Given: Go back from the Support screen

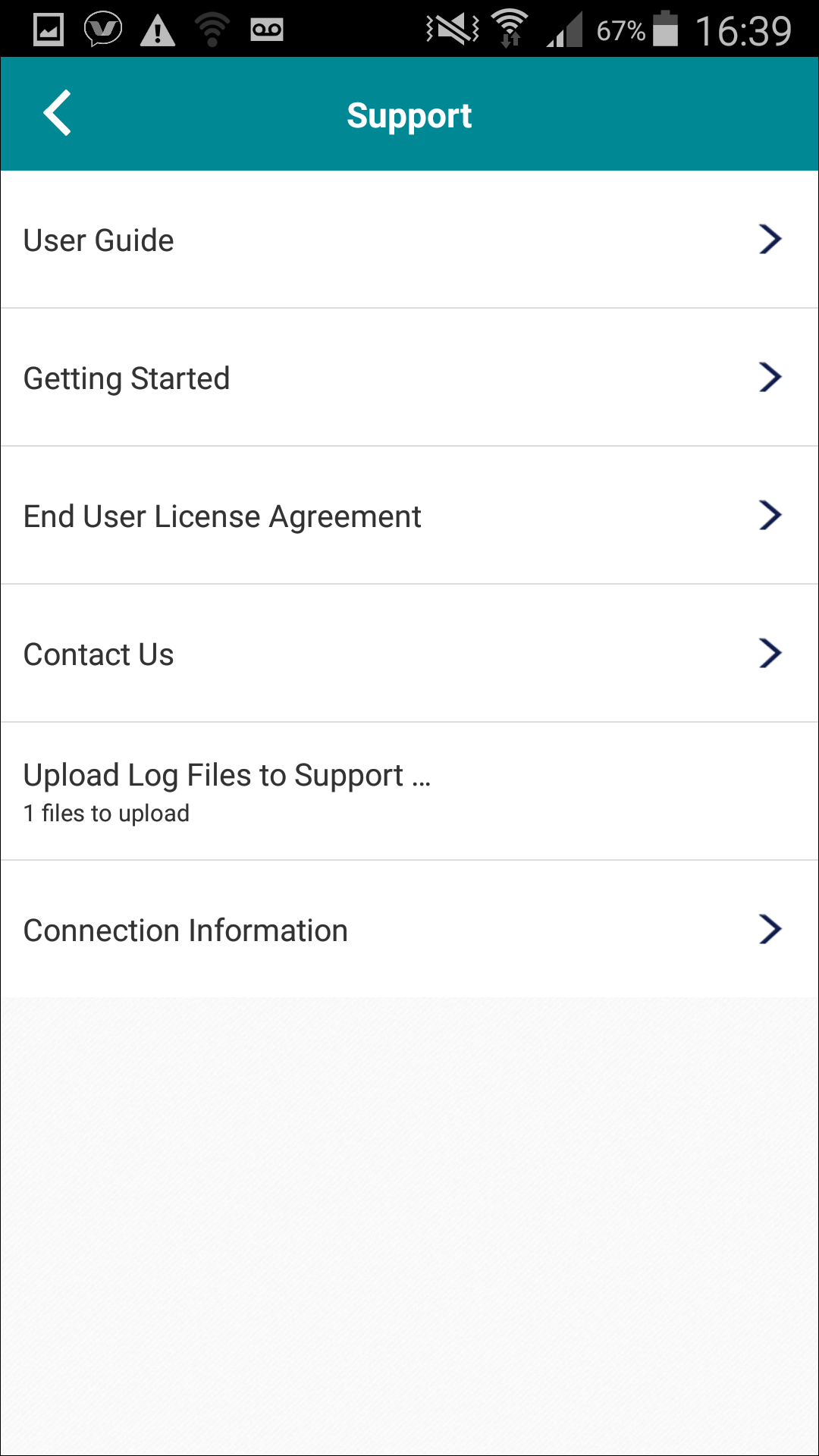Looking at the screenshot, I should pos(58,113).
